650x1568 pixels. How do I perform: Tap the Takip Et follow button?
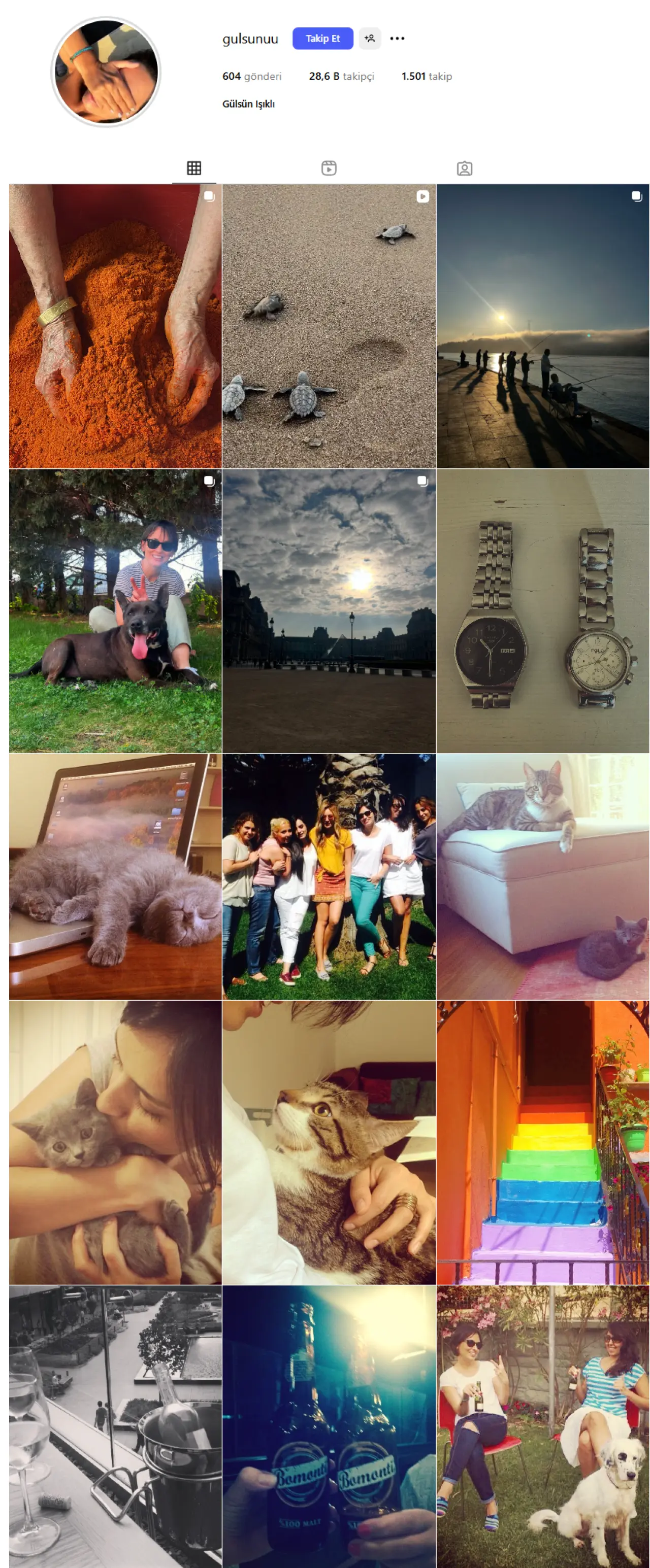pos(321,39)
